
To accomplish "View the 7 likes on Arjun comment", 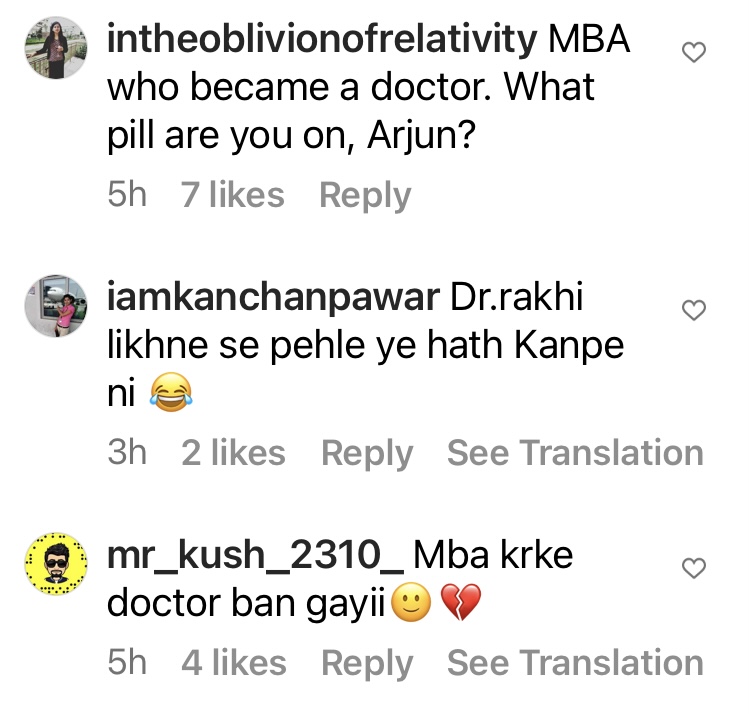I will pos(232,195).
